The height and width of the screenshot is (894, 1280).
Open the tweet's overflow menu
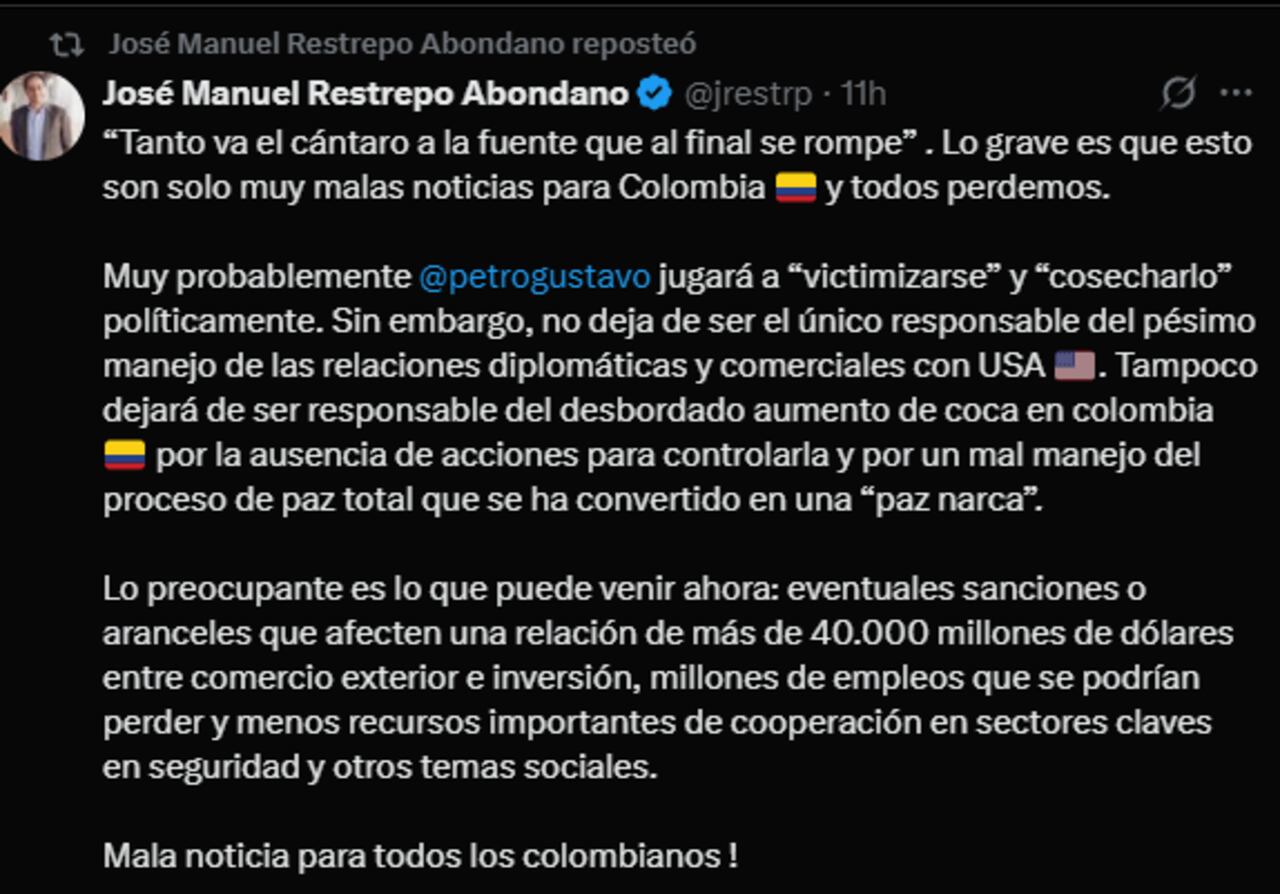point(1236,93)
